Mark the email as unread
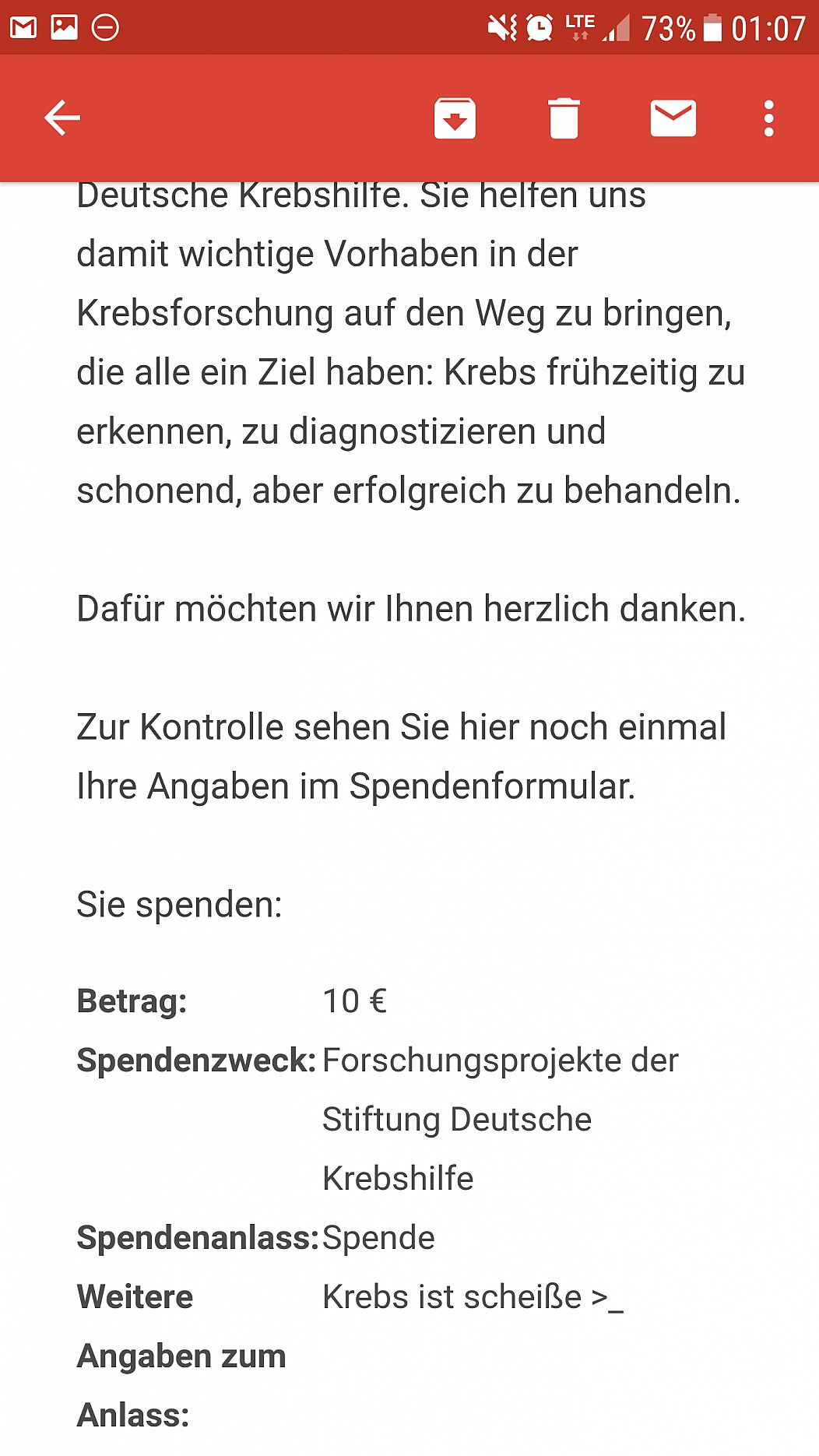819x1456 pixels. click(673, 118)
